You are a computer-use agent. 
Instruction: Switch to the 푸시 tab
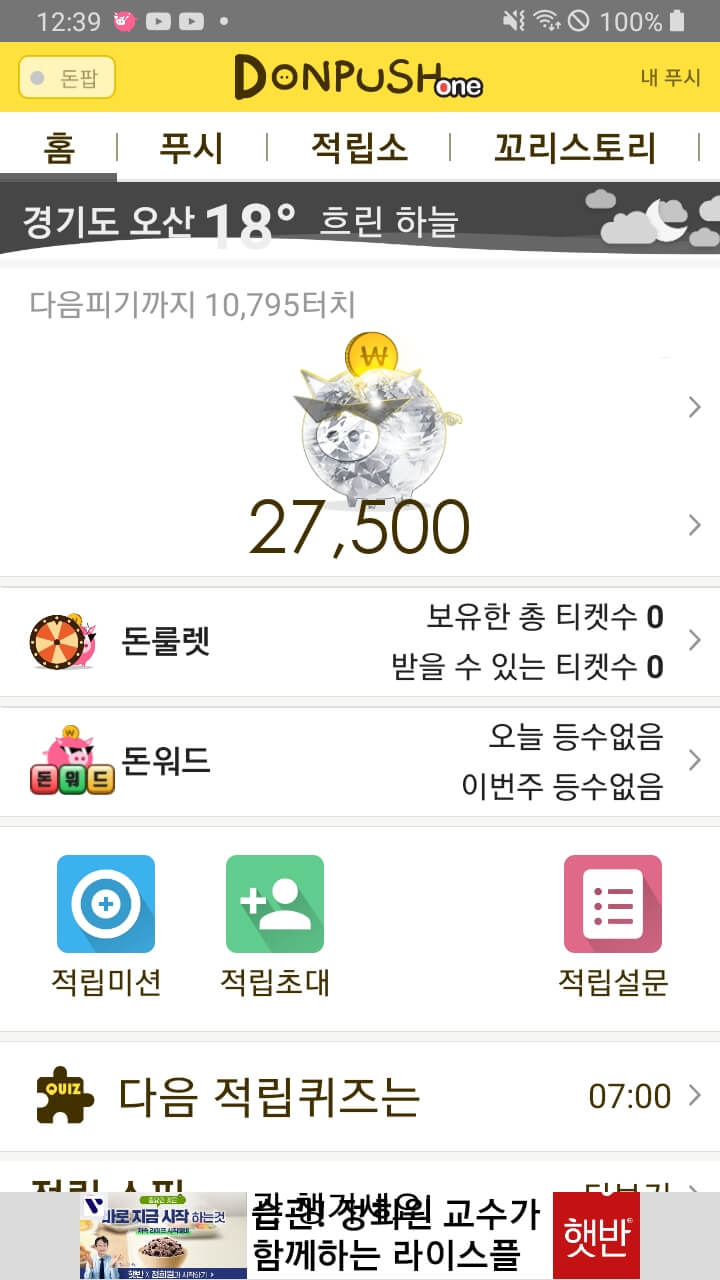[191, 148]
